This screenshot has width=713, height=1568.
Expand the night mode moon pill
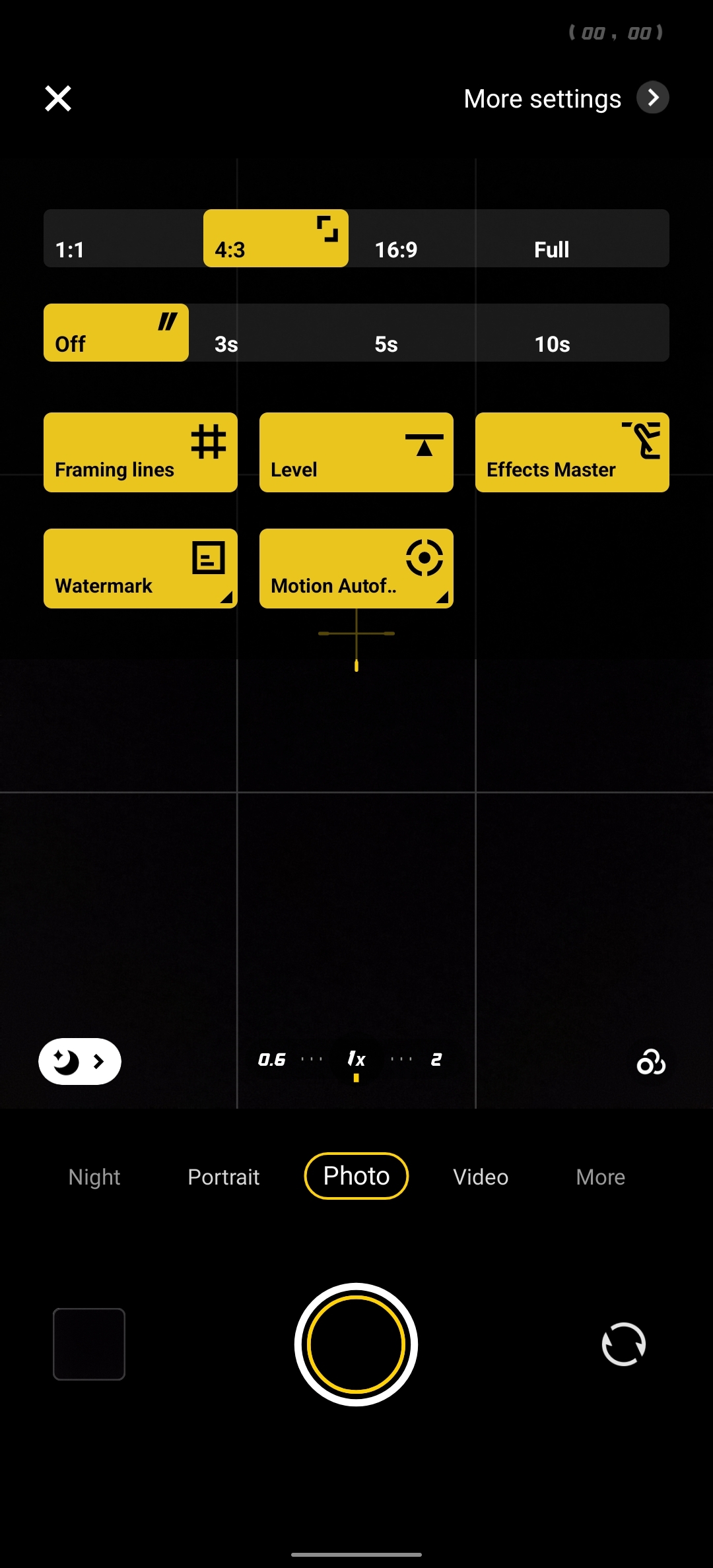pos(80,1062)
